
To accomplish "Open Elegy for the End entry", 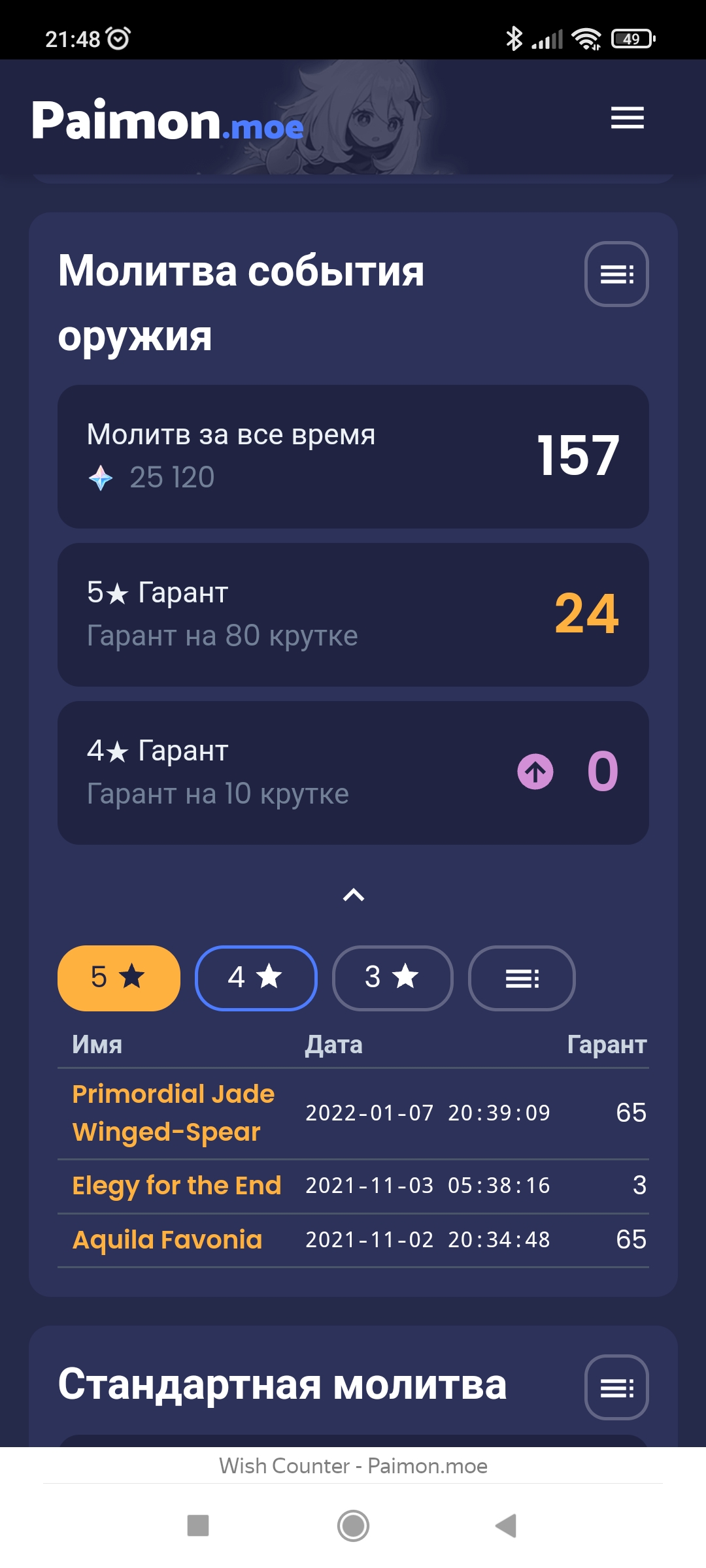I will [x=176, y=1185].
